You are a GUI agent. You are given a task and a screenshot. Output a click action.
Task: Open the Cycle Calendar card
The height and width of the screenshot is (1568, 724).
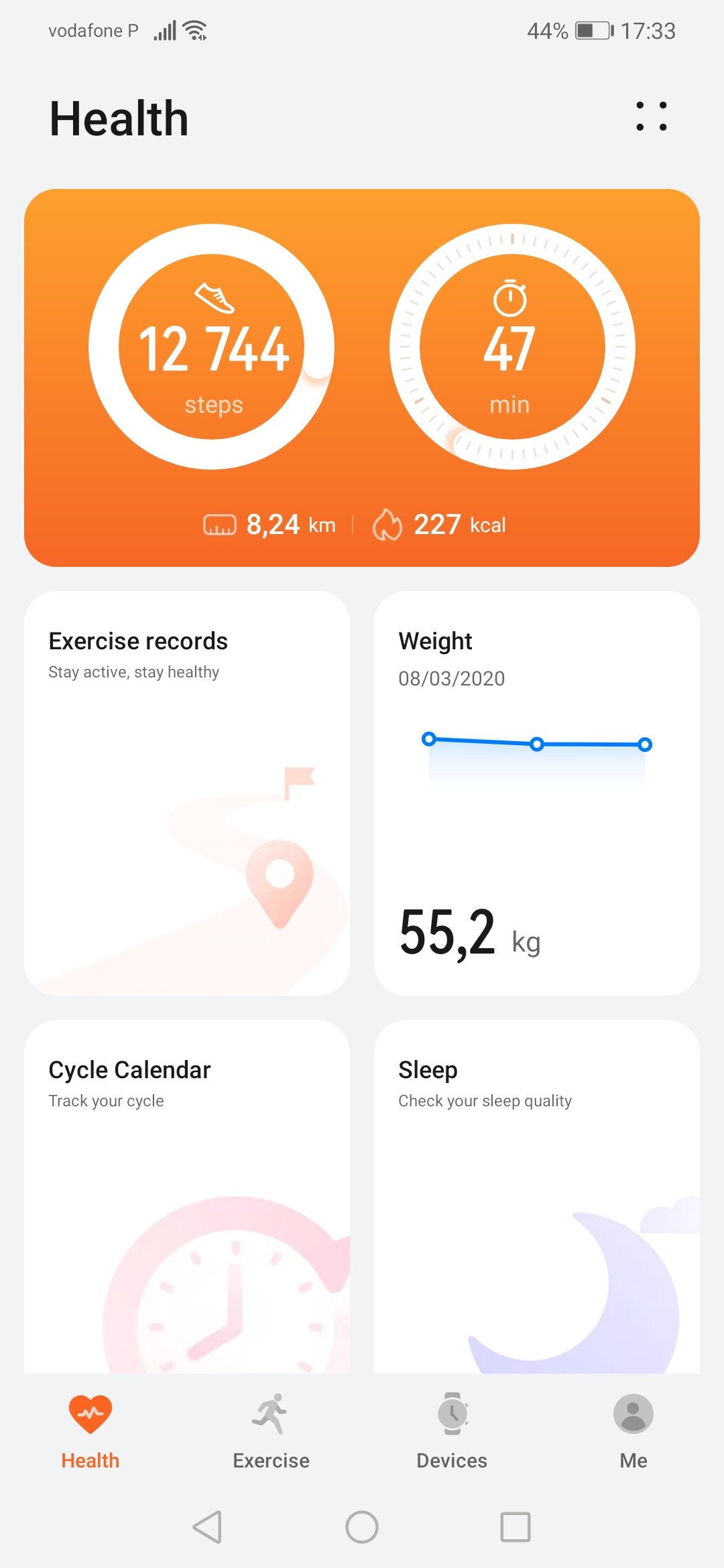click(x=187, y=1196)
